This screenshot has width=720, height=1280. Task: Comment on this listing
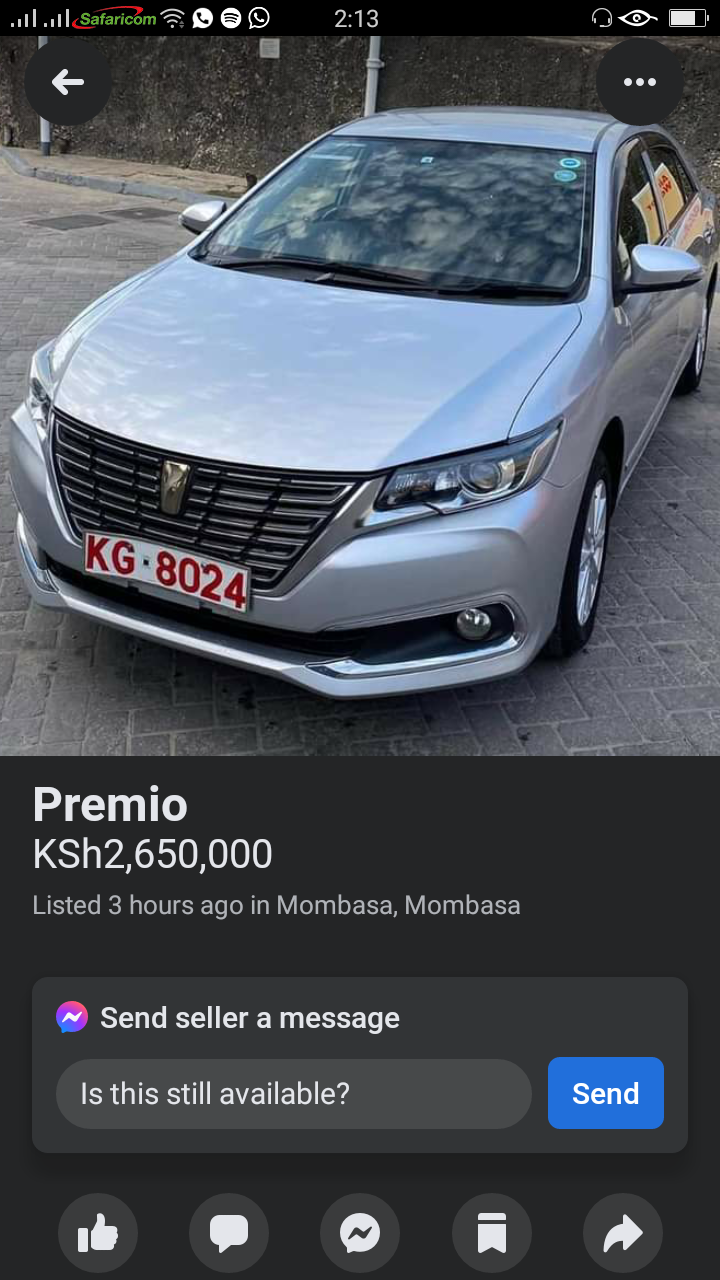229,1235
